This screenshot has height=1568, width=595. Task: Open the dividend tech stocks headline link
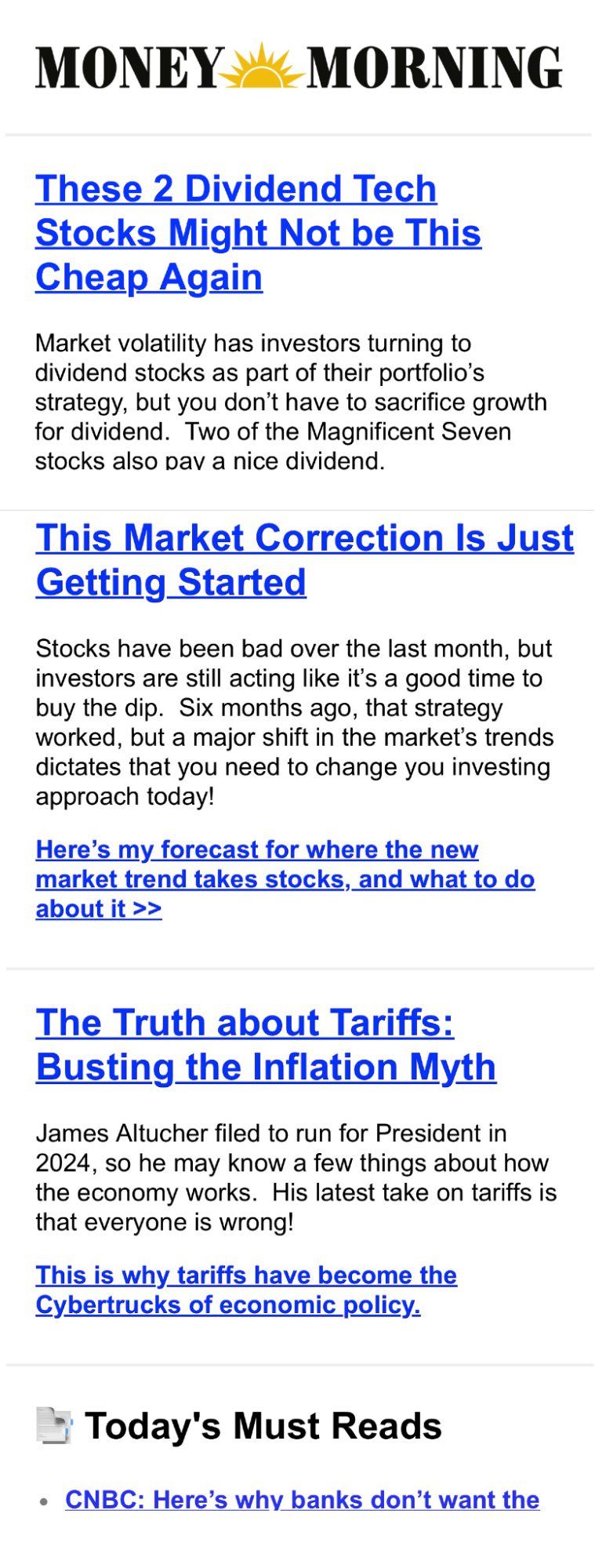click(x=258, y=233)
